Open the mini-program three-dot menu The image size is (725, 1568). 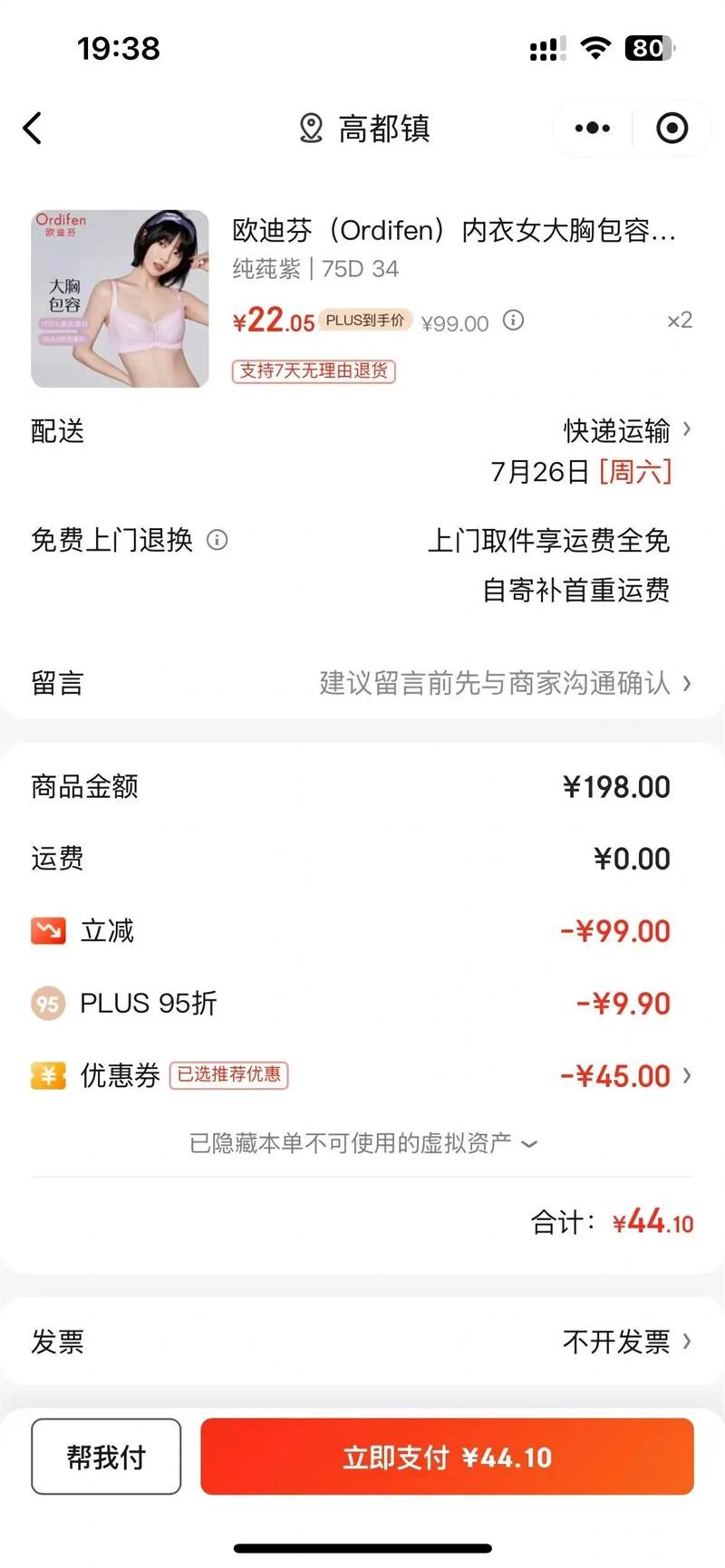click(593, 129)
